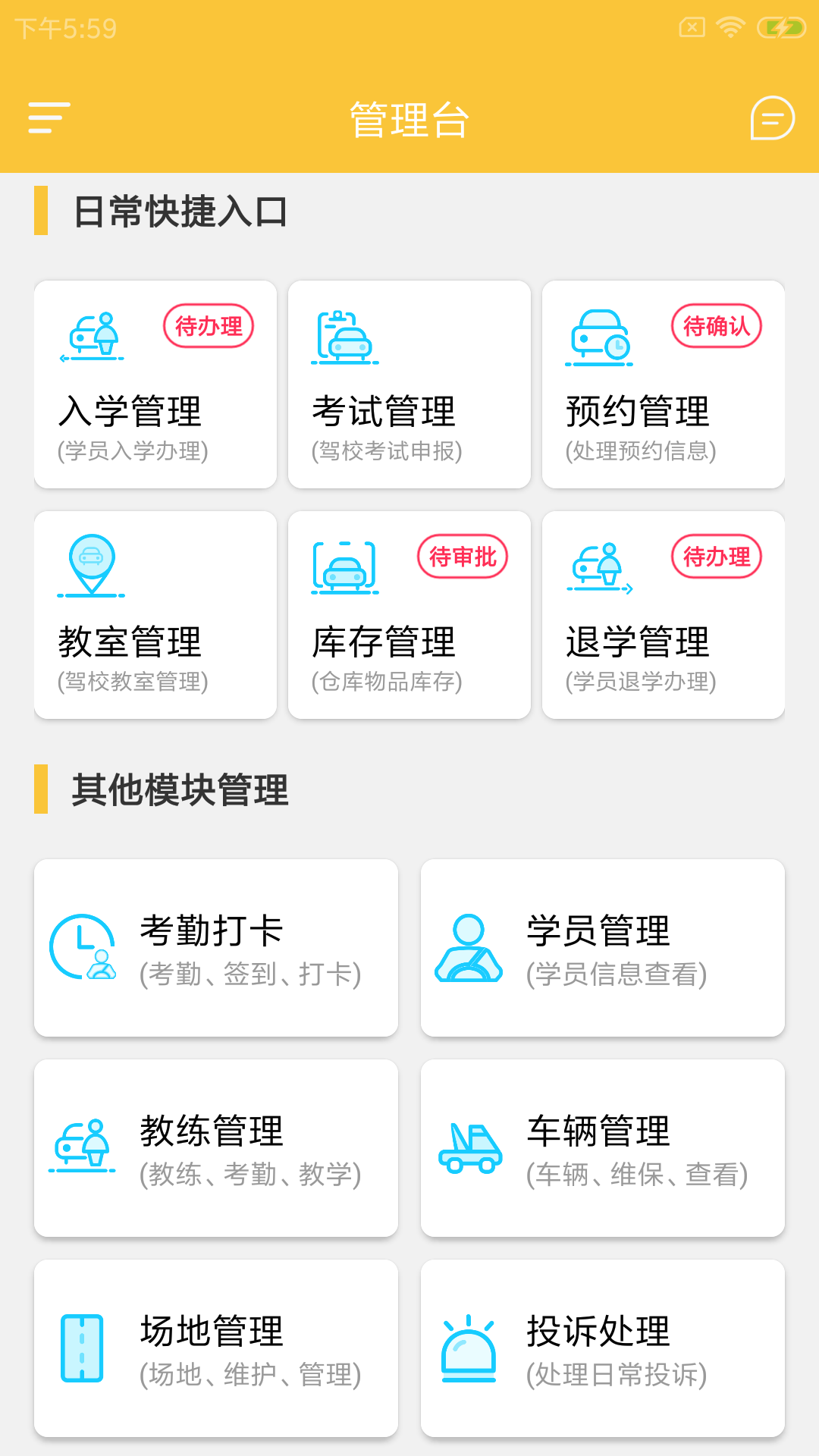This screenshot has width=819, height=1456.
Task: Select the 教室管理 classroom card
Action: (155, 615)
